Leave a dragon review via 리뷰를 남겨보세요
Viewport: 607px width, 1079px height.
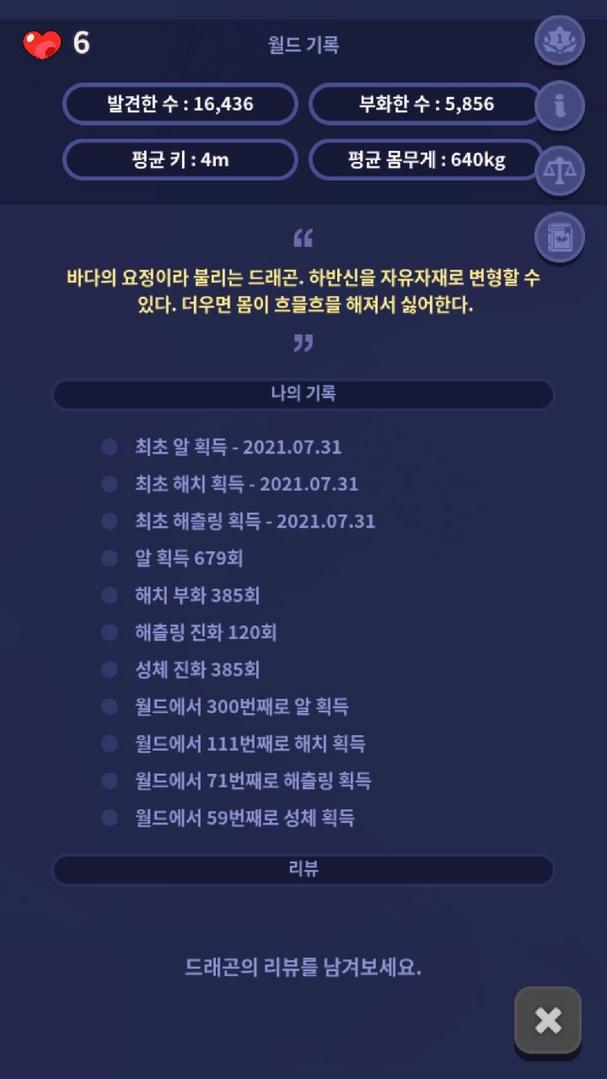point(303,967)
